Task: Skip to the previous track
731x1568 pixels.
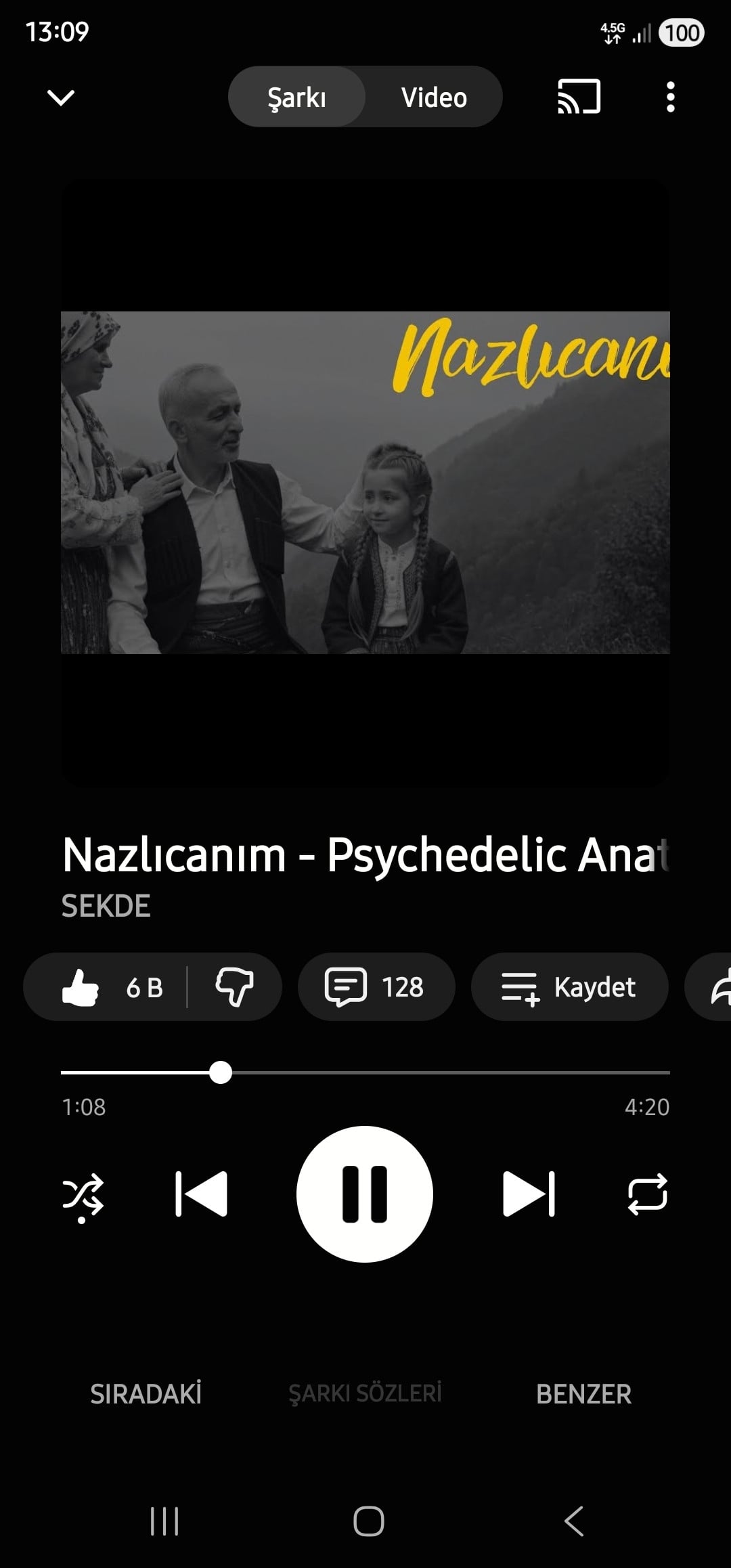Action: click(201, 1194)
